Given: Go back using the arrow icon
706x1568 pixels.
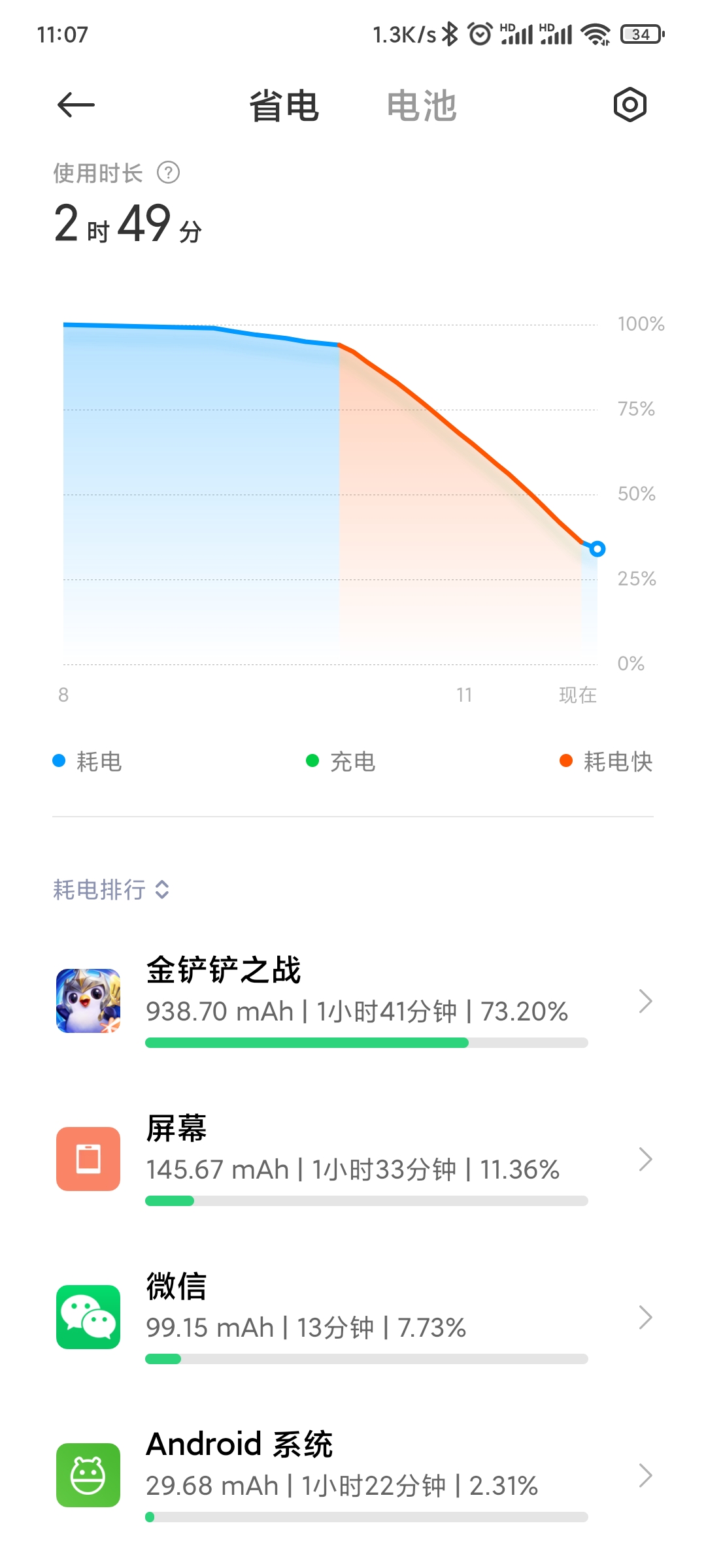Looking at the screenshot, I should click(76, 105).
